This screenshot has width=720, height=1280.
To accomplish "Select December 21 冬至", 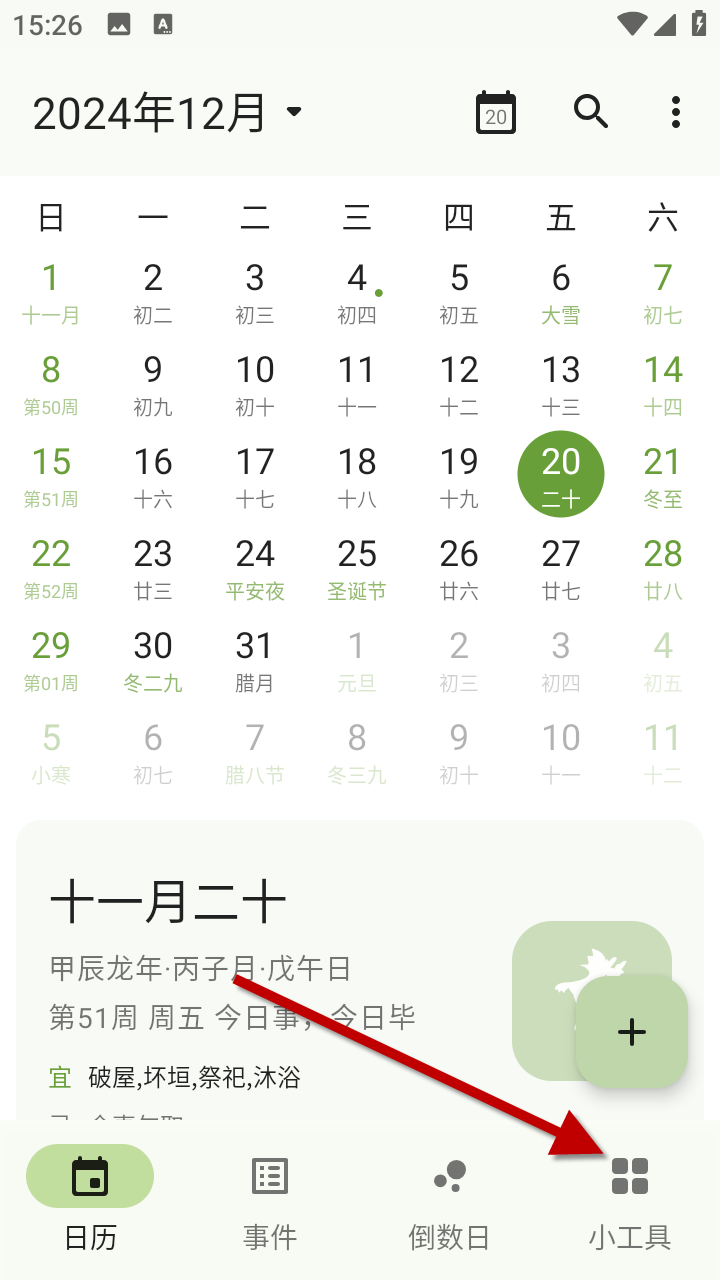I will [x=663, y=476].
